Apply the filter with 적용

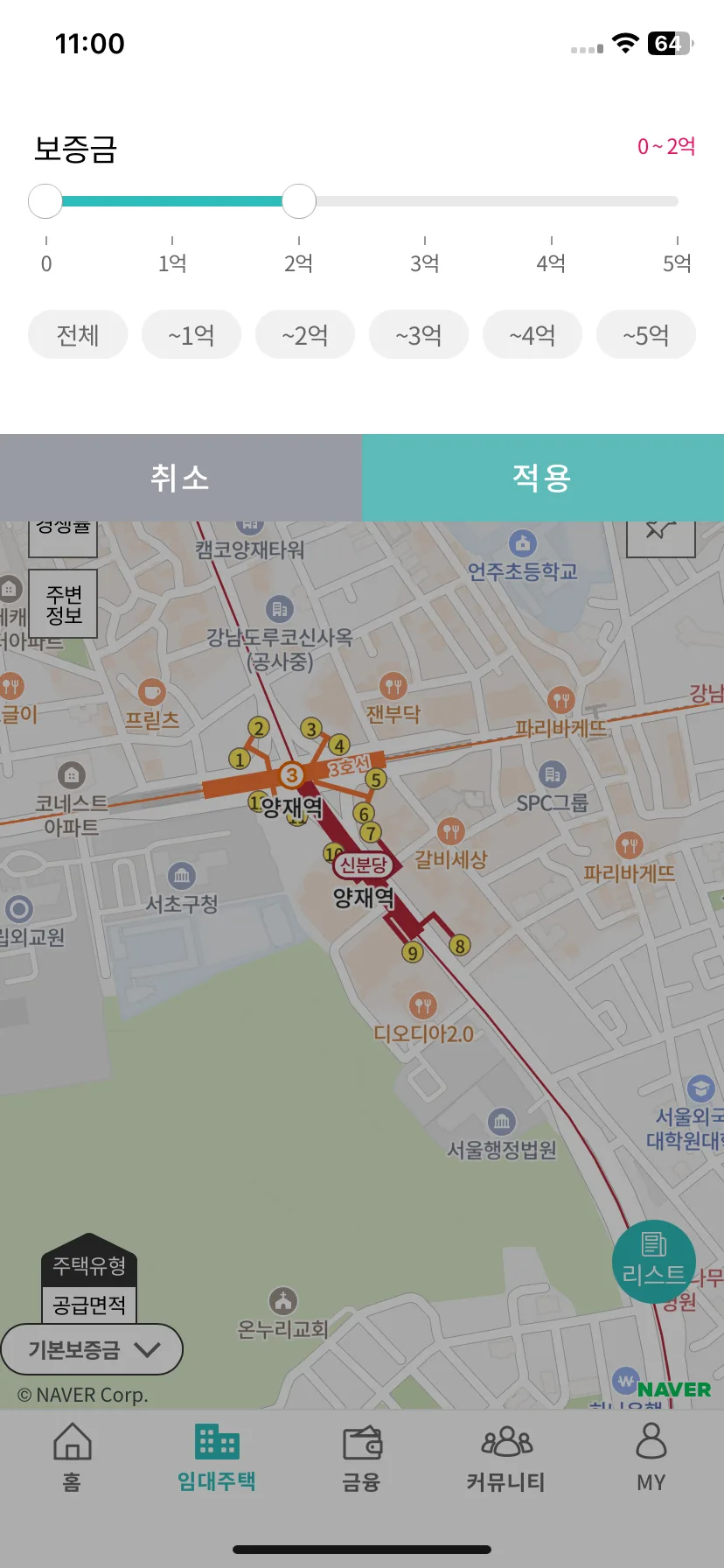tap(542, 478)
